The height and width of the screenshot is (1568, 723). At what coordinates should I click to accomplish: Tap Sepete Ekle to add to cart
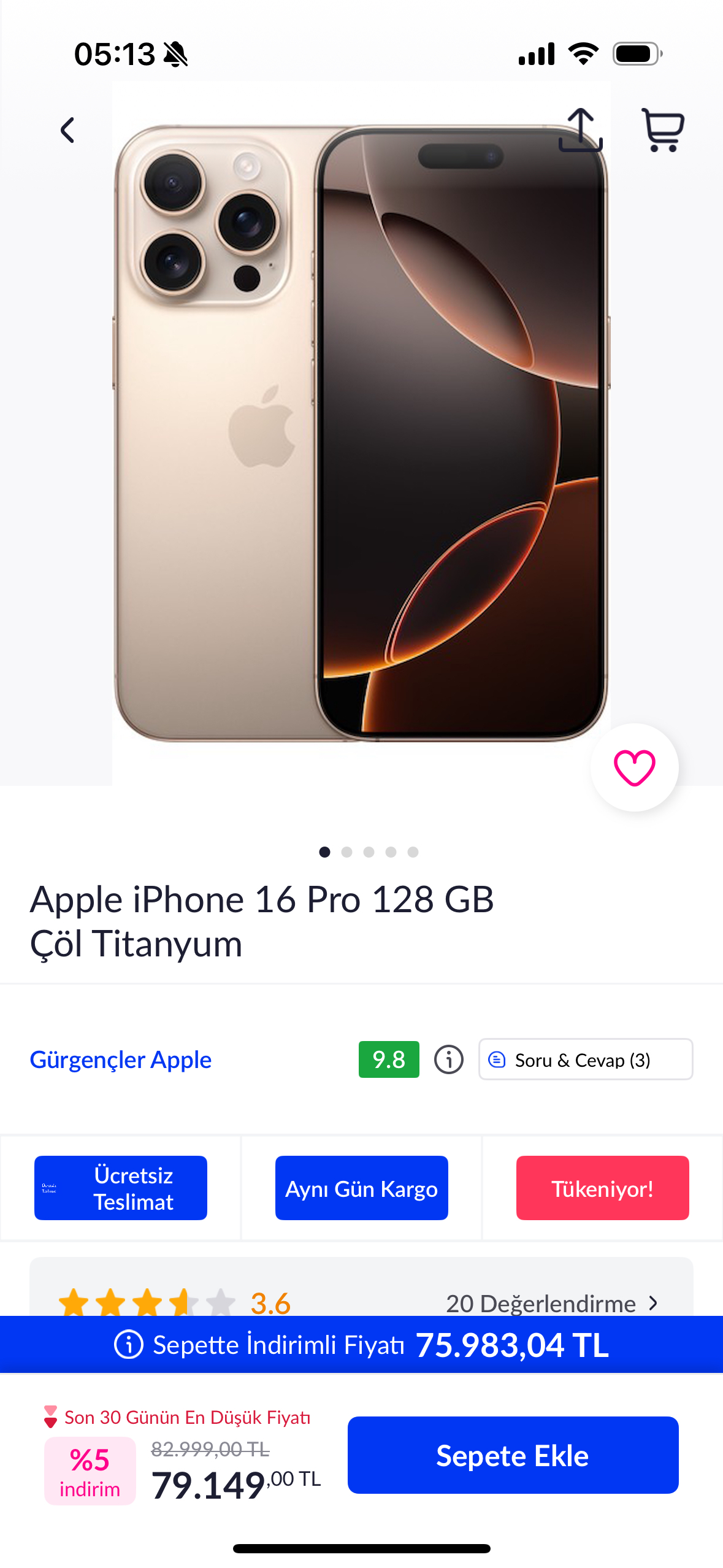point(513,1455)
